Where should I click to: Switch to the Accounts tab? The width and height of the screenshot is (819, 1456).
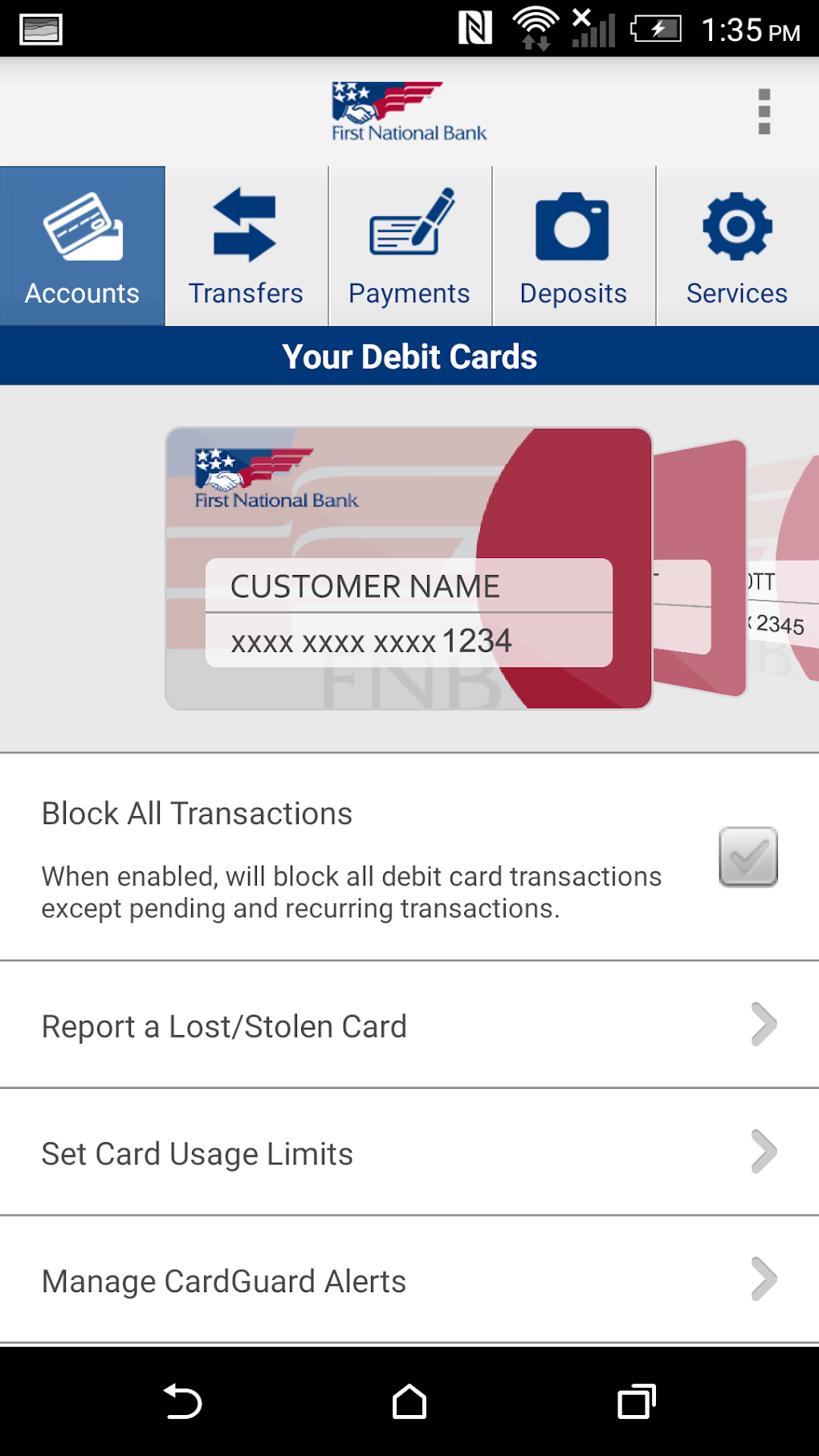[82, 247]
